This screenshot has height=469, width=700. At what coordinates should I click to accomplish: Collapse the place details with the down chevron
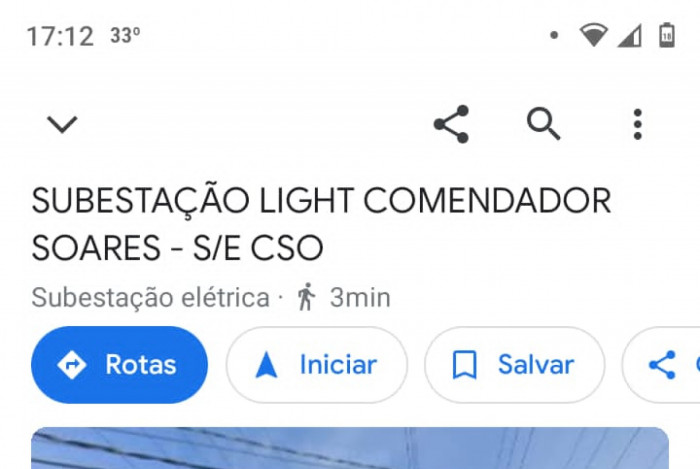click(x=62, y=124)
